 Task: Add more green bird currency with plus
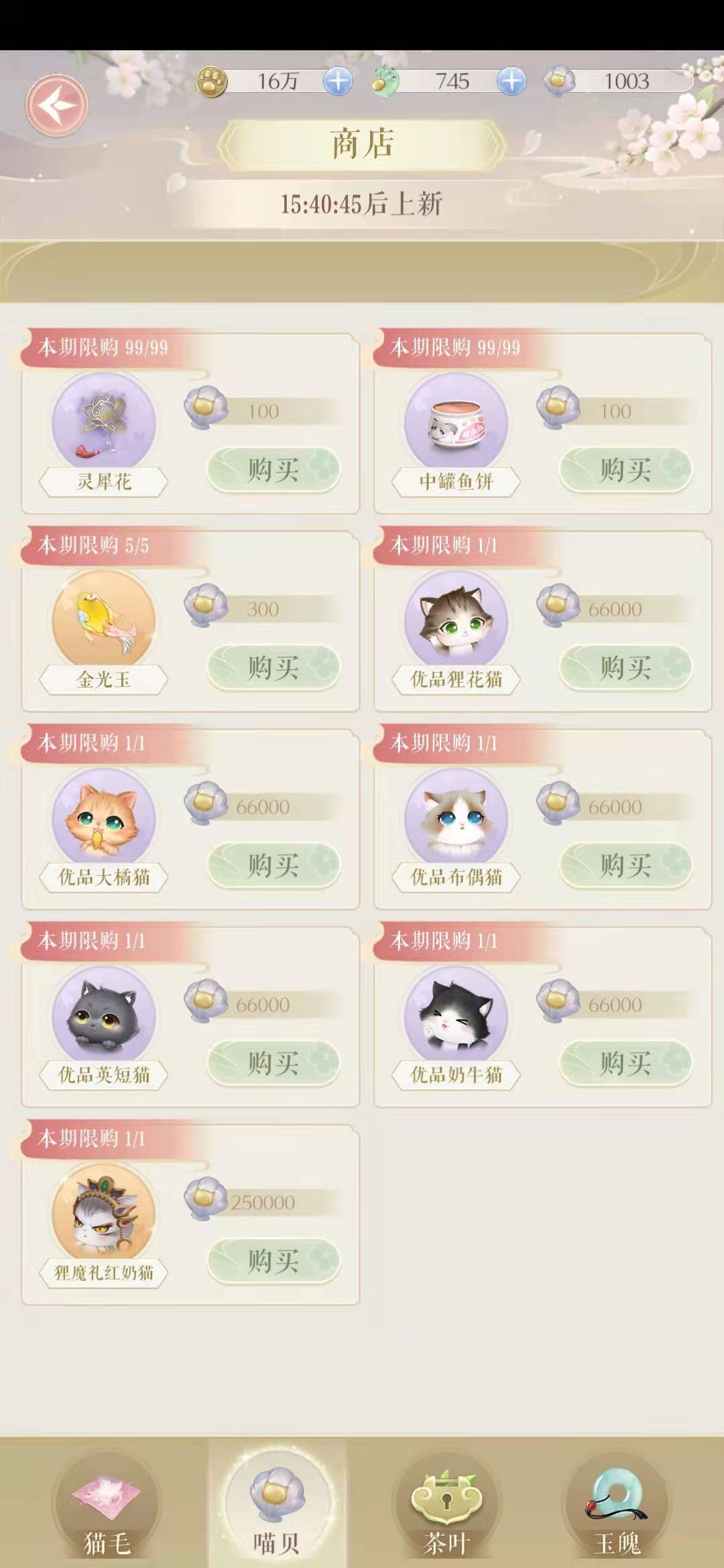pos(511,81)
